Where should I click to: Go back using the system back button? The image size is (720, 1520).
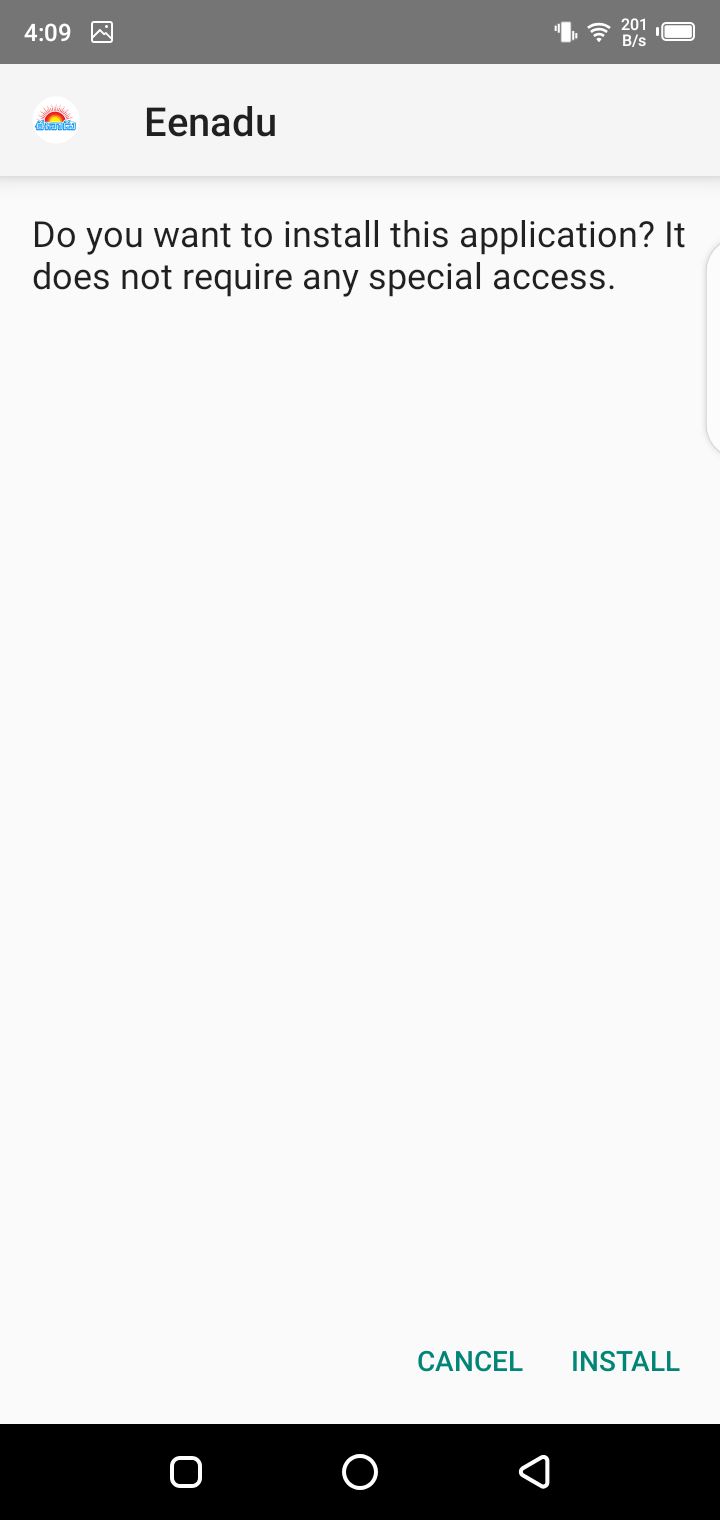[534, 1471]
